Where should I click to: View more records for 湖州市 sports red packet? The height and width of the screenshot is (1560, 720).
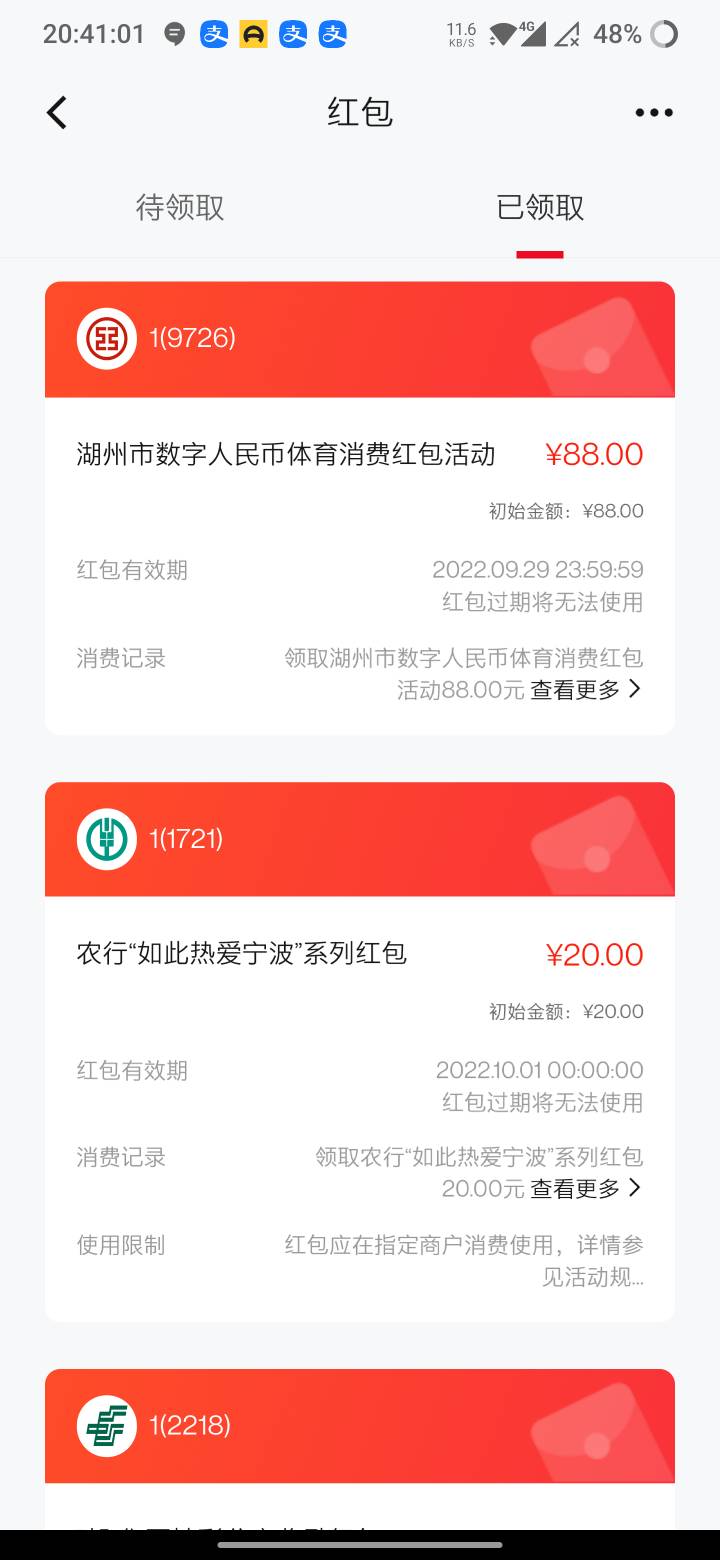click(x=585, y=690)
